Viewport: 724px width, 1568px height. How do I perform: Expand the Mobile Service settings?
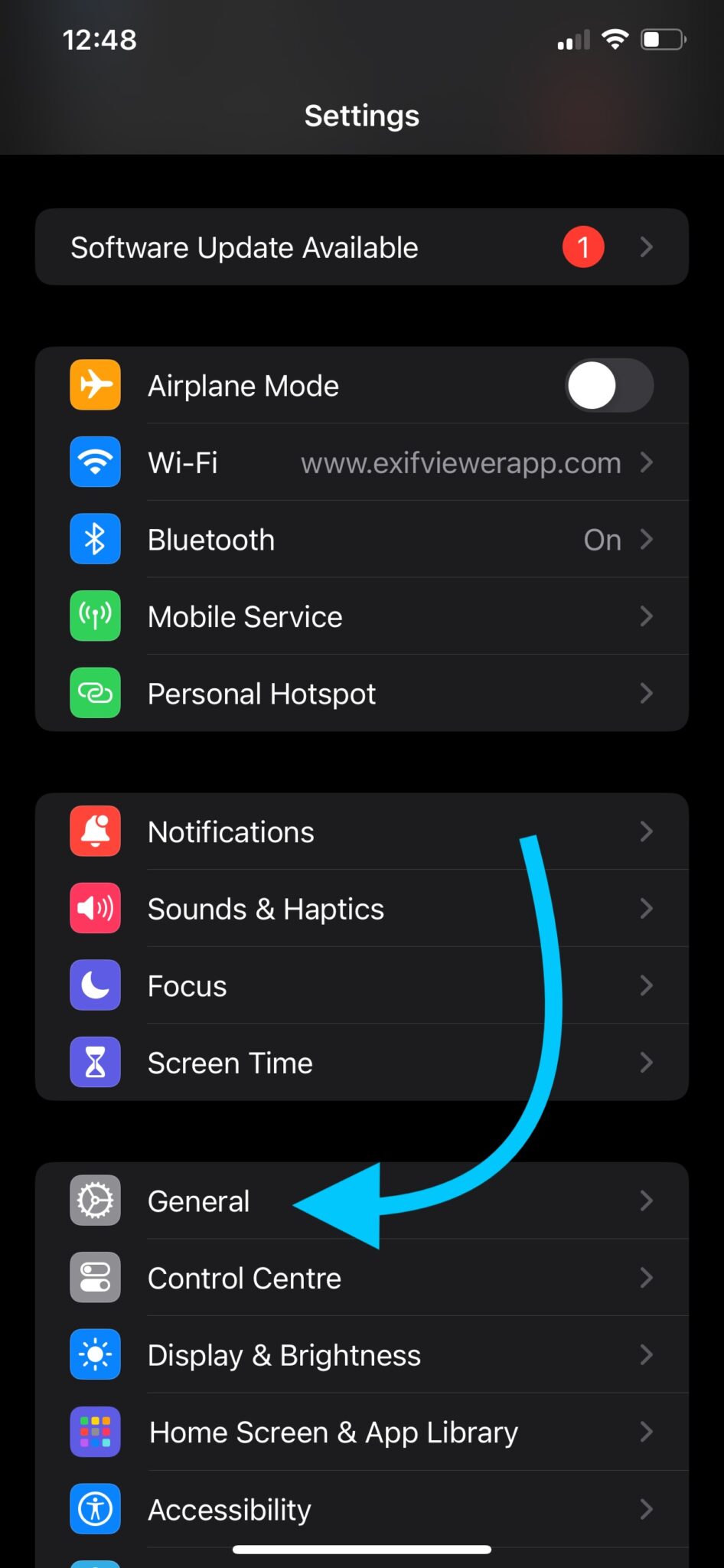click(x=362, y=616)
